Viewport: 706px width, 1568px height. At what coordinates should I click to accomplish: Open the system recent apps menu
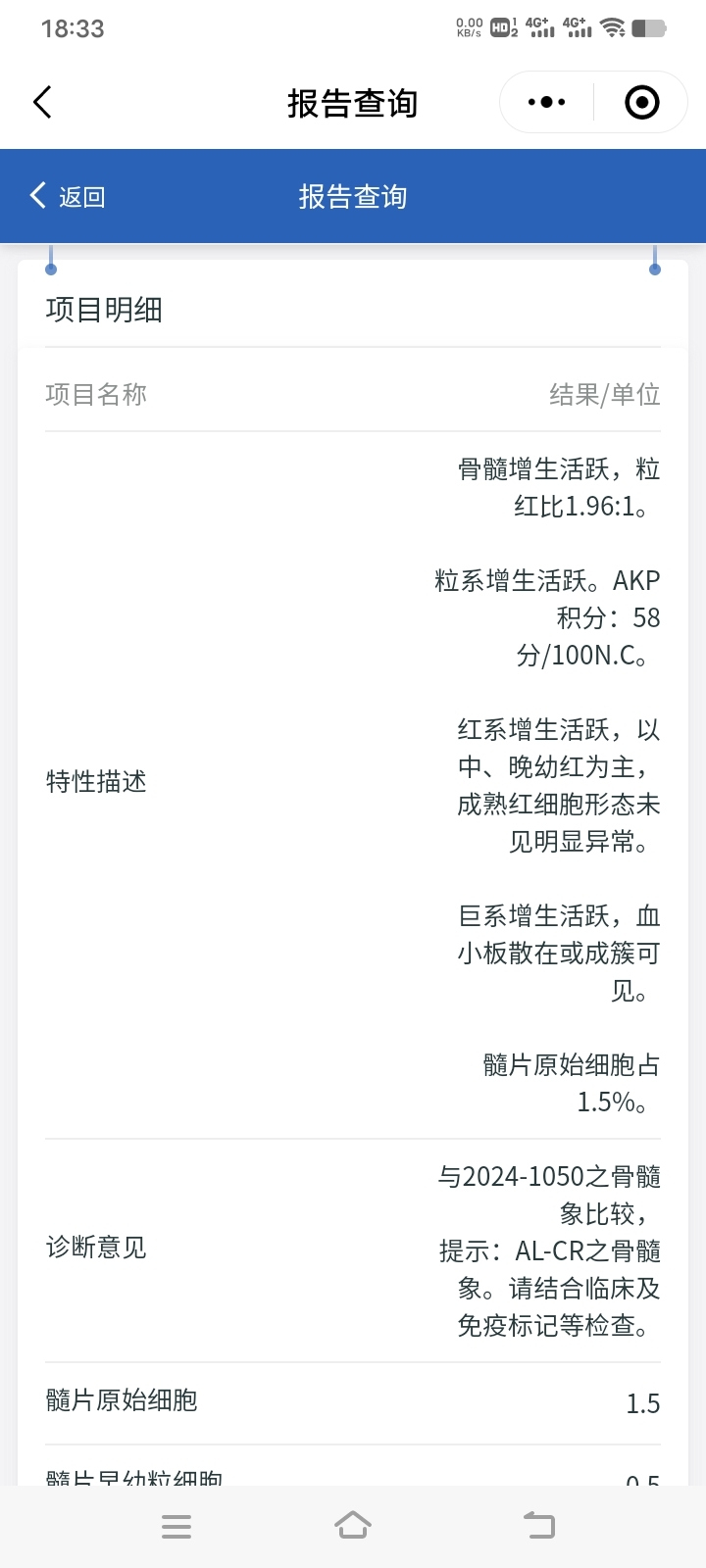click(176, 1526)
